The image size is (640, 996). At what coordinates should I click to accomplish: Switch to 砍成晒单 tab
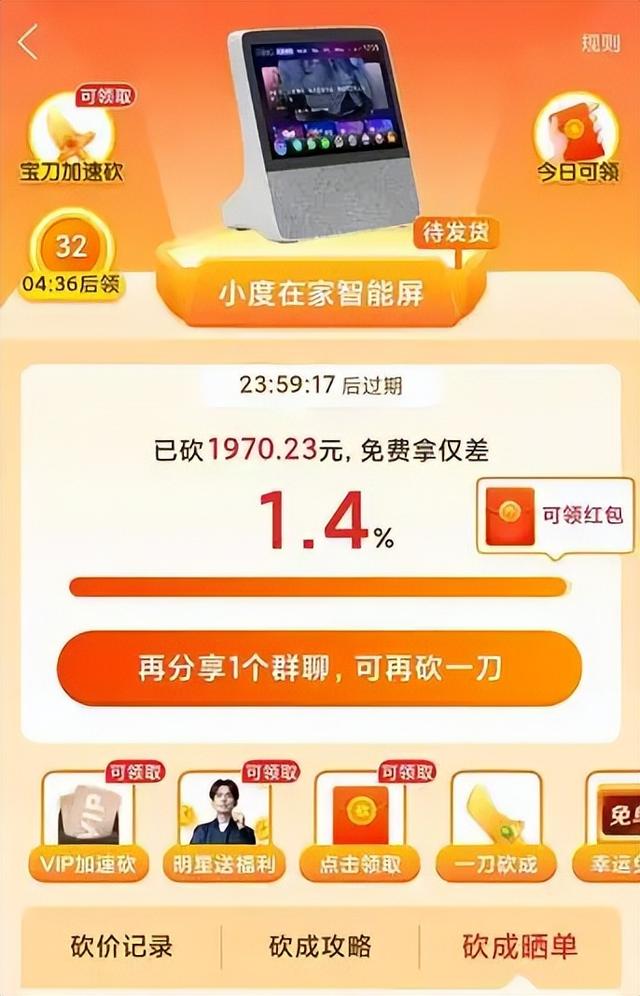pos(520,946)
